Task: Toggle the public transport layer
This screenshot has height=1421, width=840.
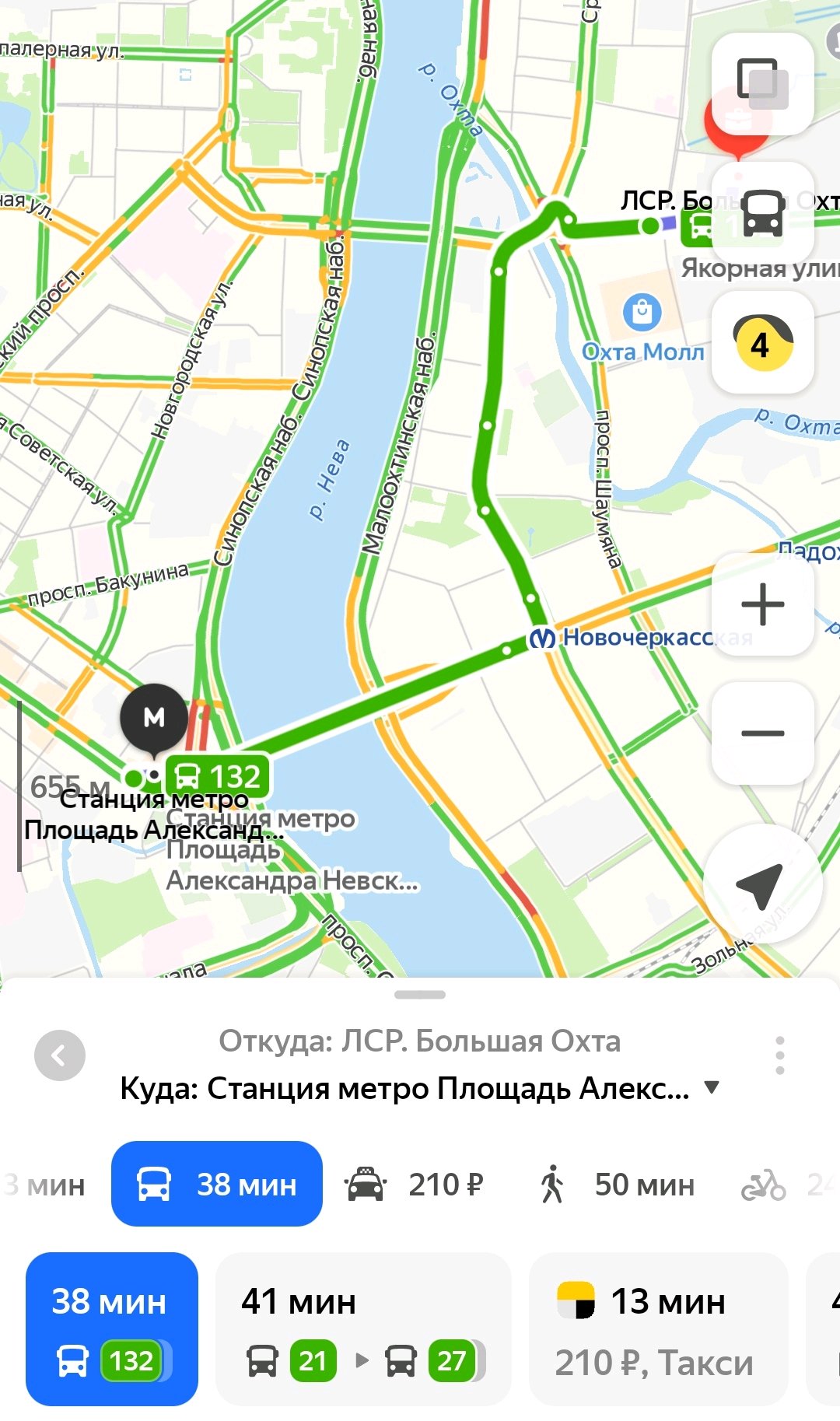Action: click(763, 213)
